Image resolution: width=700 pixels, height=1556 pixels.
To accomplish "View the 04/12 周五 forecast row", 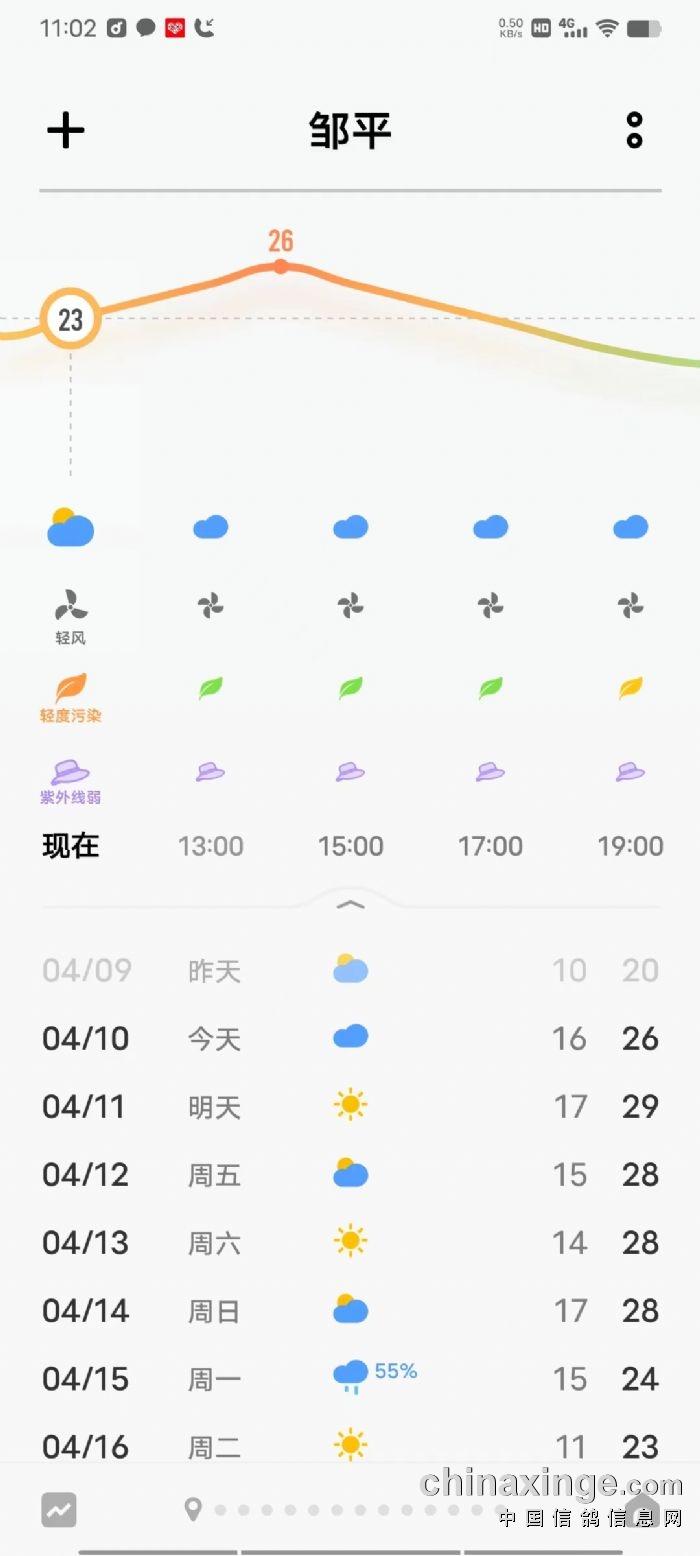I will click(x=350, y=1174).
